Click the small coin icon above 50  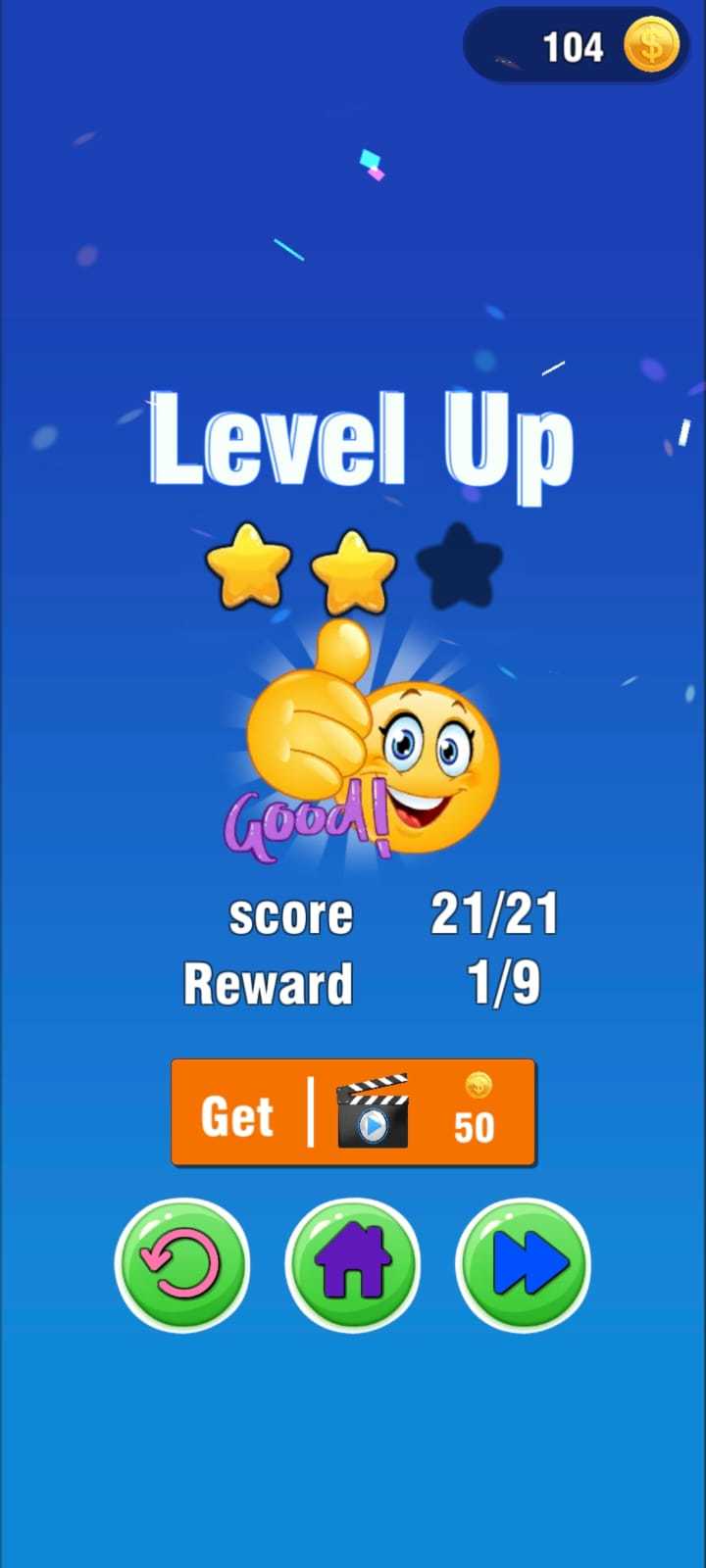pos(478,1085)
